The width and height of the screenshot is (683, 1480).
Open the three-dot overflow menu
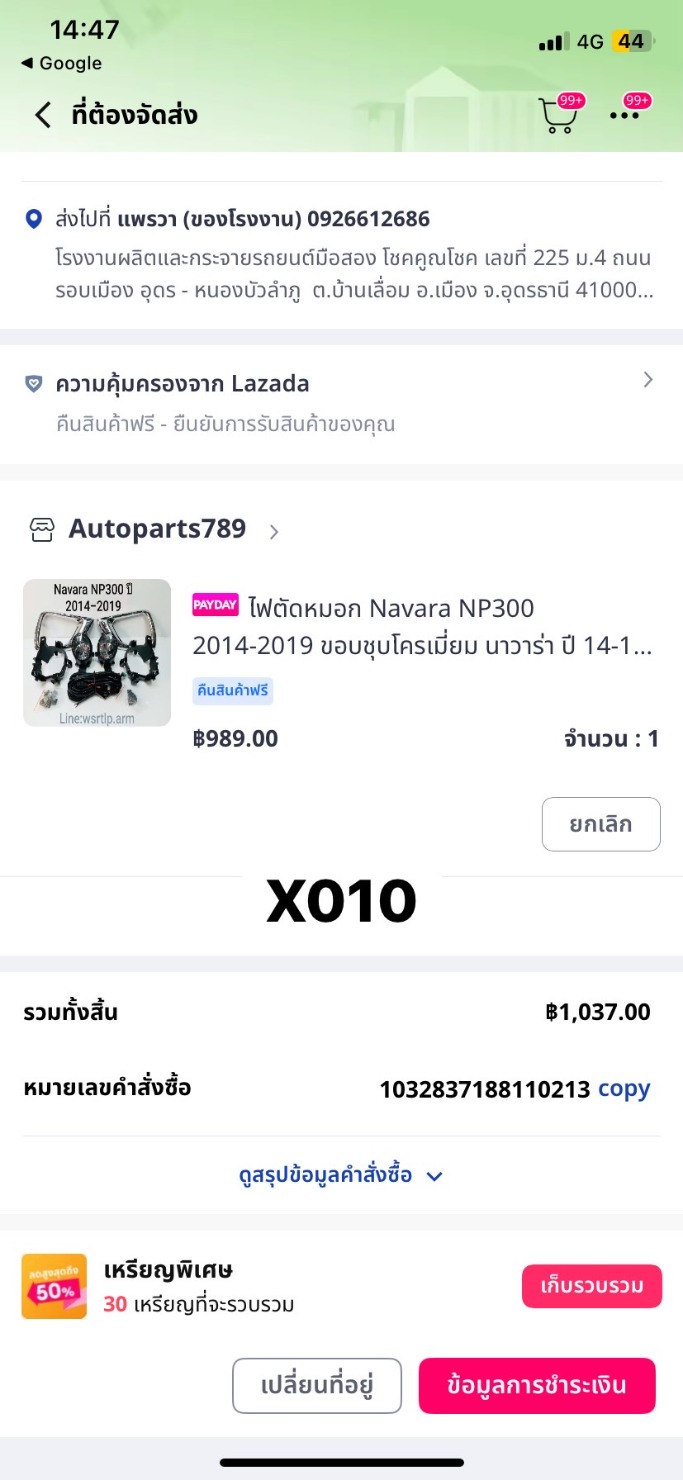[x=625, y=115]
